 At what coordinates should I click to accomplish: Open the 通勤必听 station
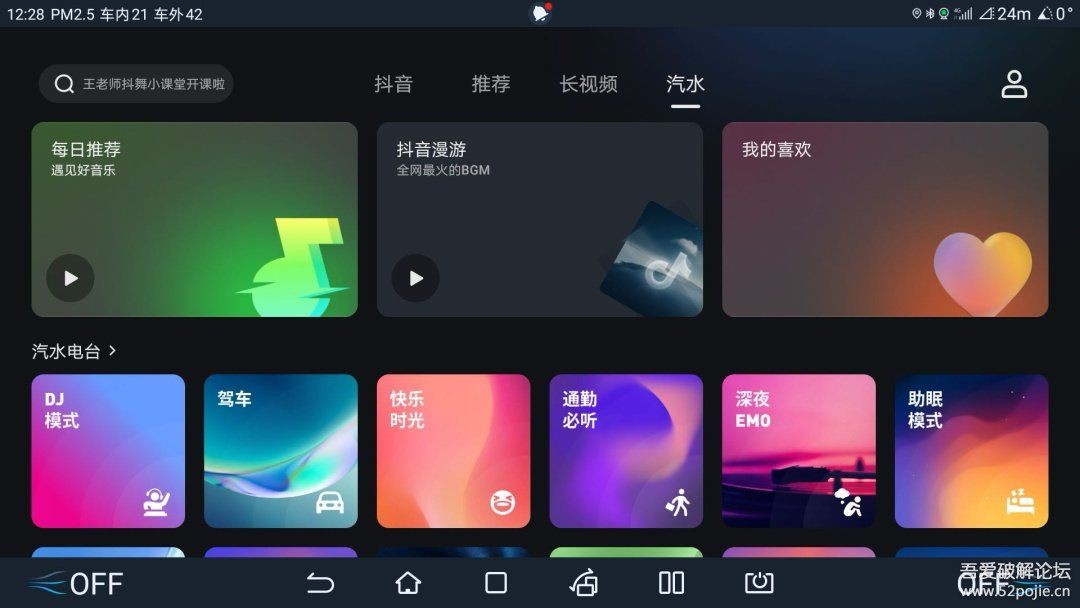click(626, 451)
